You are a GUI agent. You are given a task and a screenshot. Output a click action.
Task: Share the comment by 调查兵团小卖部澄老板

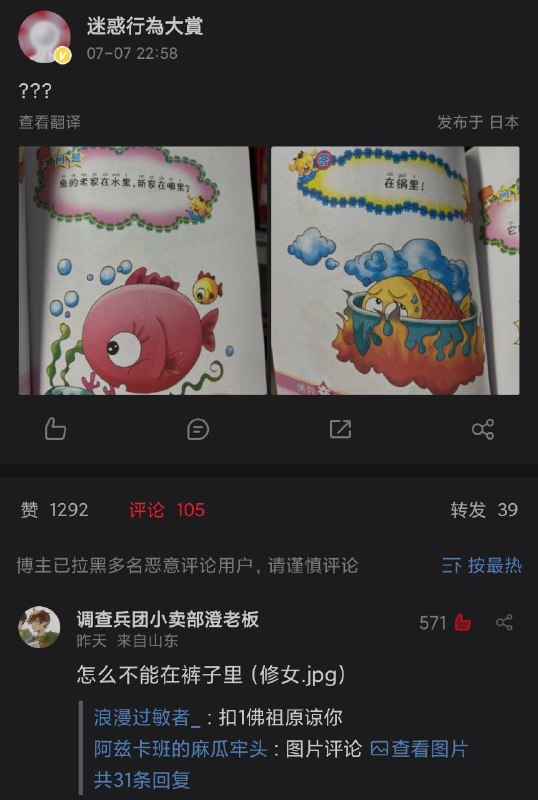click(x=504, y=622)
